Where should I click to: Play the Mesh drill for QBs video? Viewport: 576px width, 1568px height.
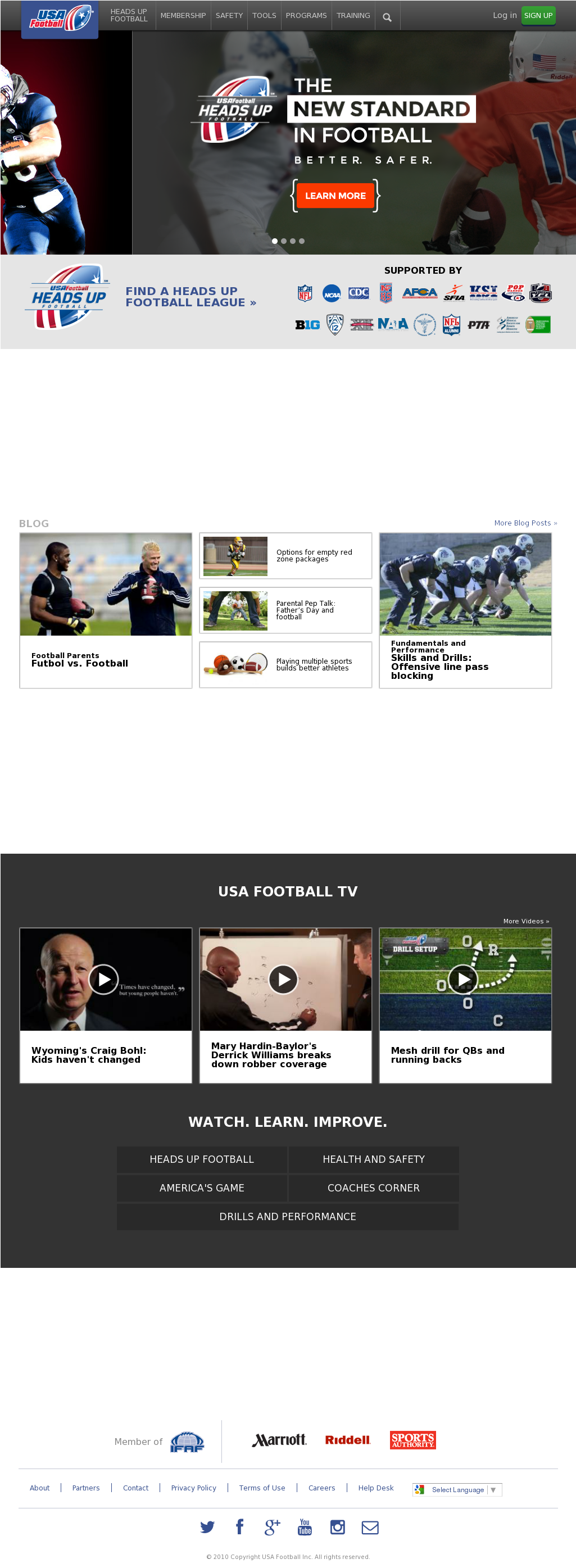[x=464, y=980]
